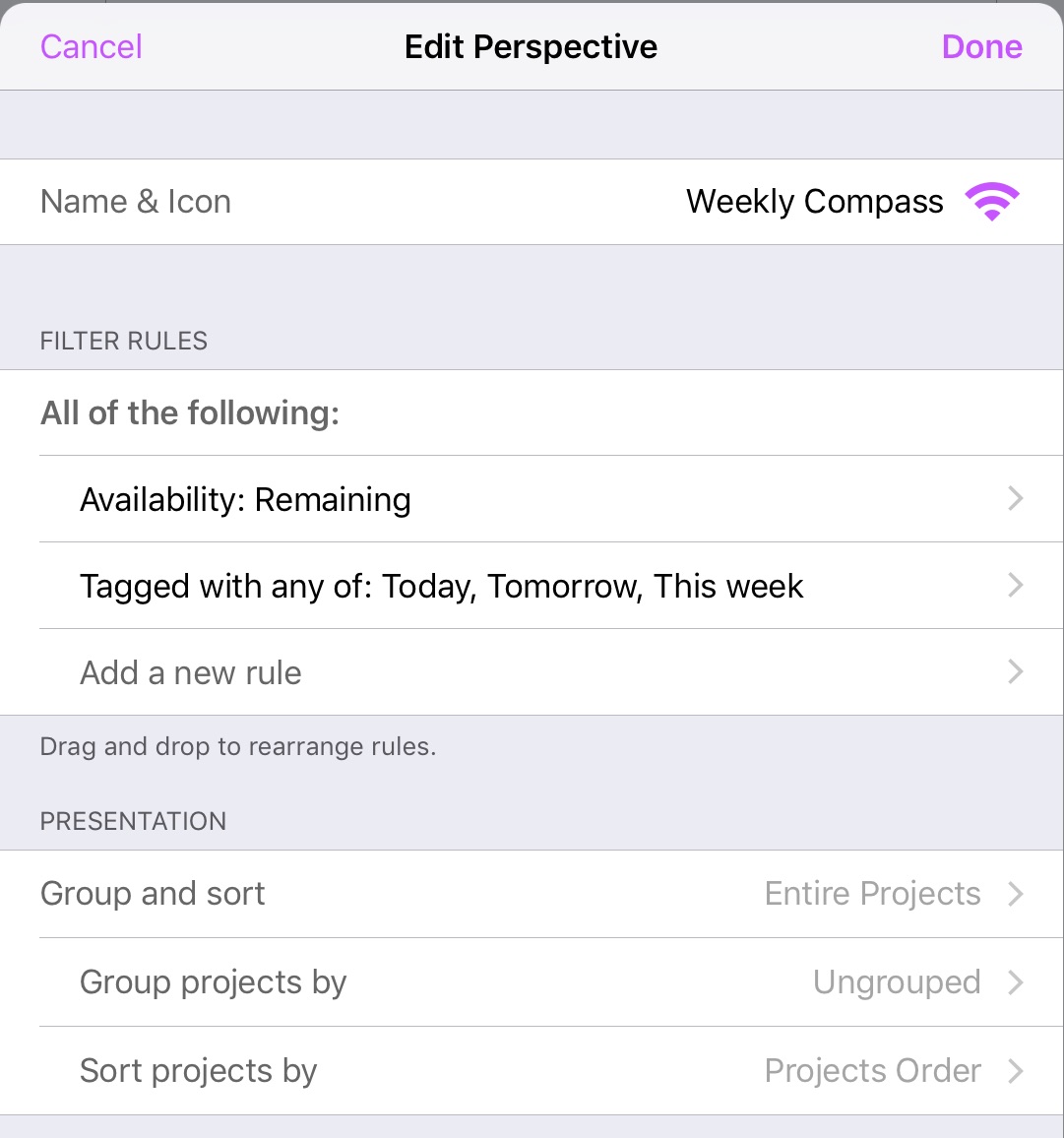Expand the Availability rule via its chevron
1064x1138 pixels.
(1015, 499)
